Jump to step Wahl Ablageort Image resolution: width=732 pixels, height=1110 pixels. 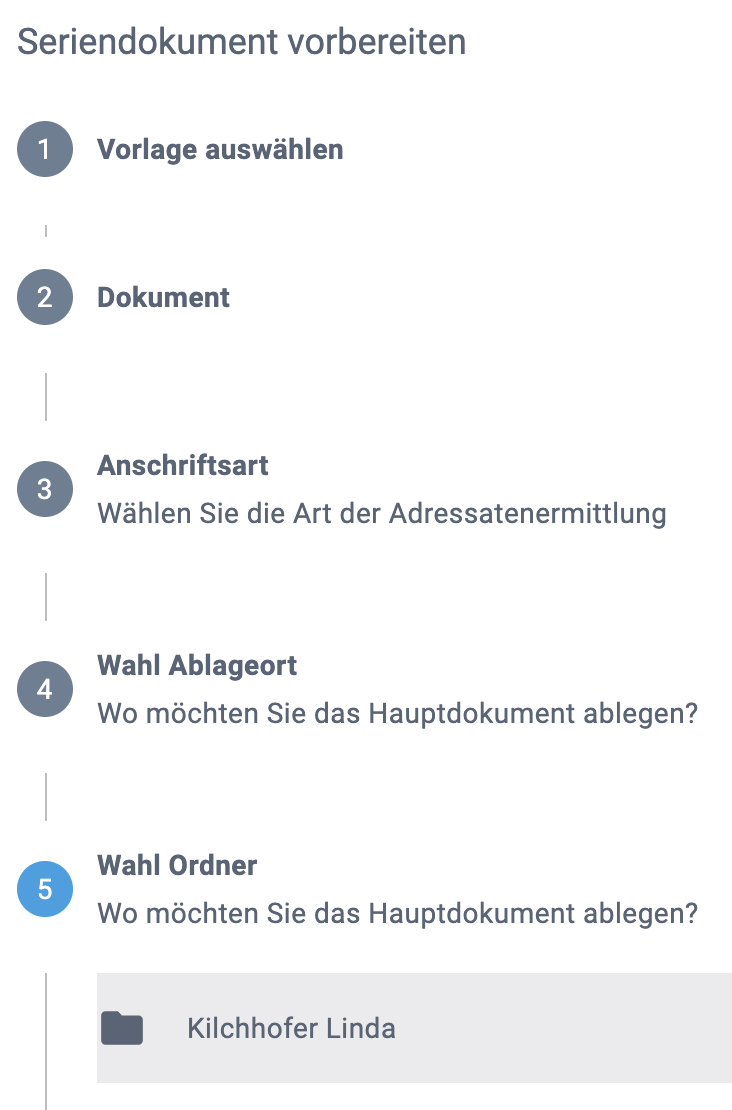click(197, 666)
